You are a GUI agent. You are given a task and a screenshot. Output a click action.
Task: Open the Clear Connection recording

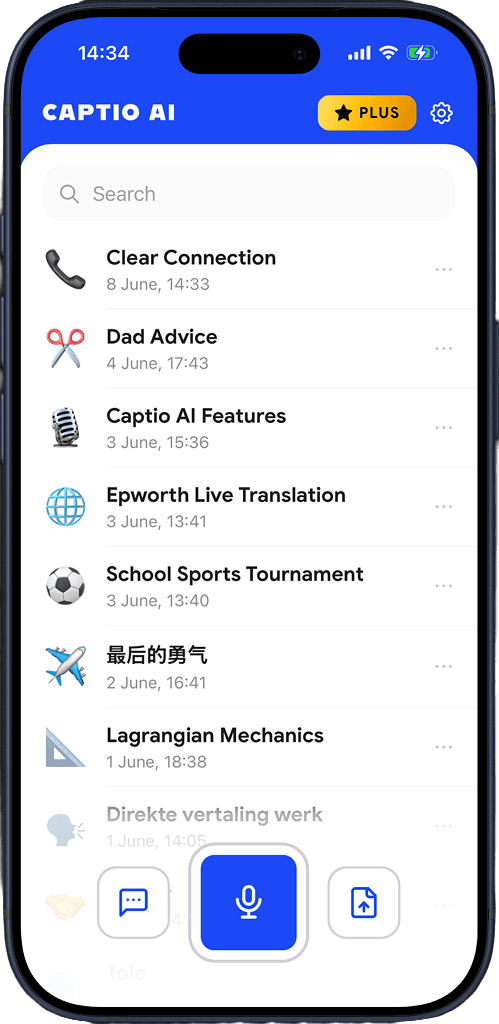249,270
